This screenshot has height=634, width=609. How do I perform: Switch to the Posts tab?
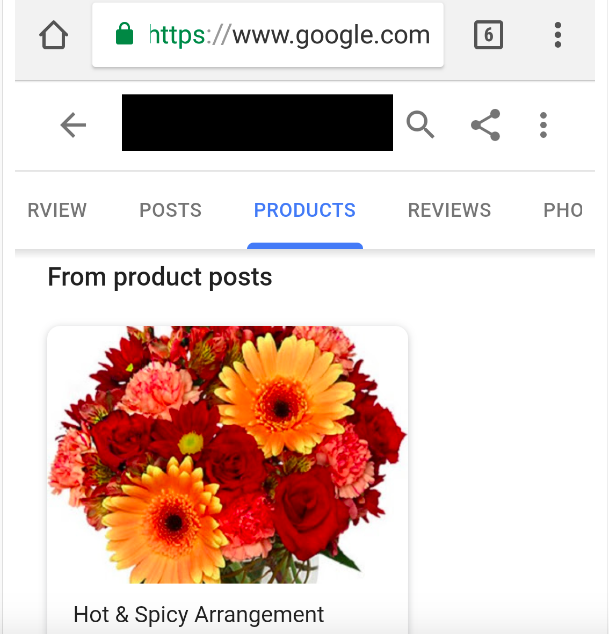tap(170, 210)
